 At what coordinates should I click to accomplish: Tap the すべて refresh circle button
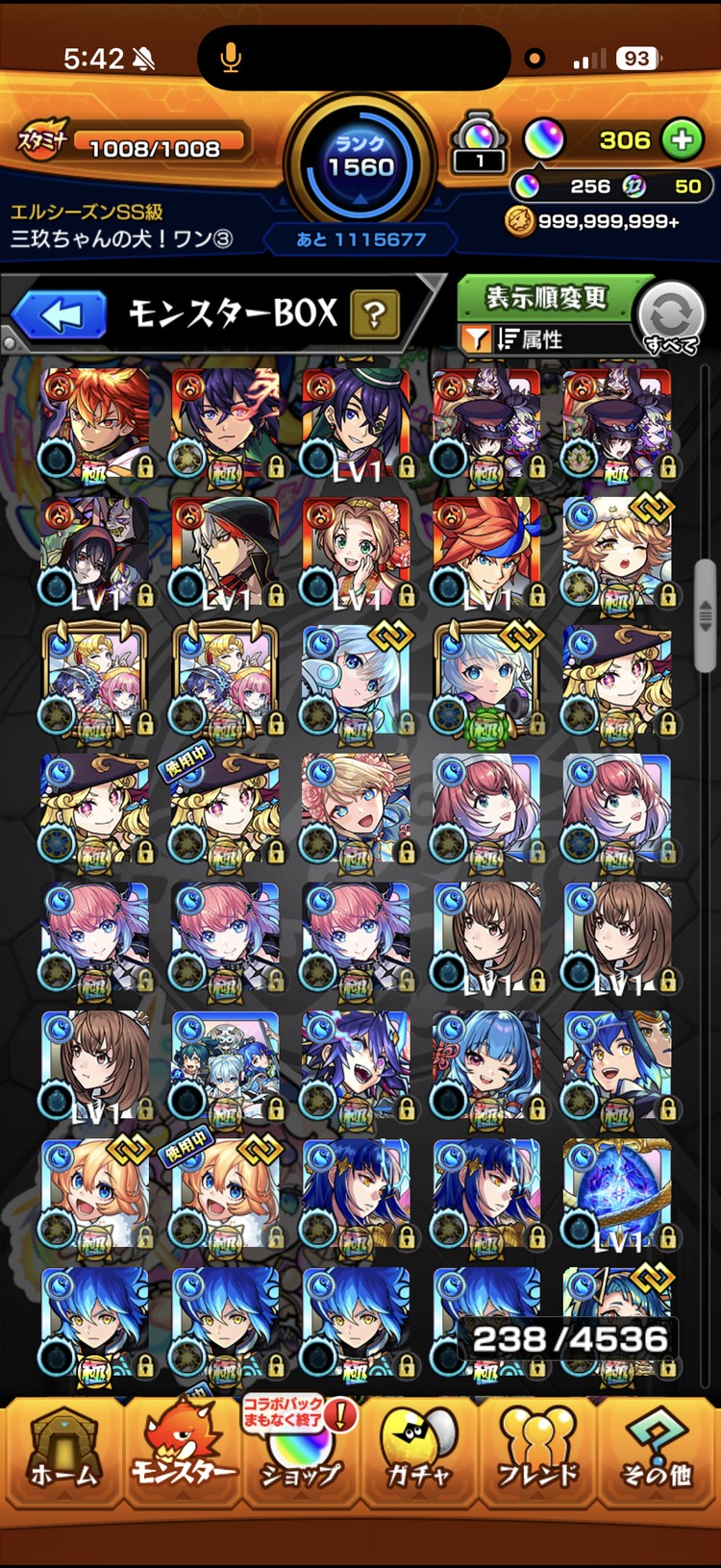pos(671,317)
